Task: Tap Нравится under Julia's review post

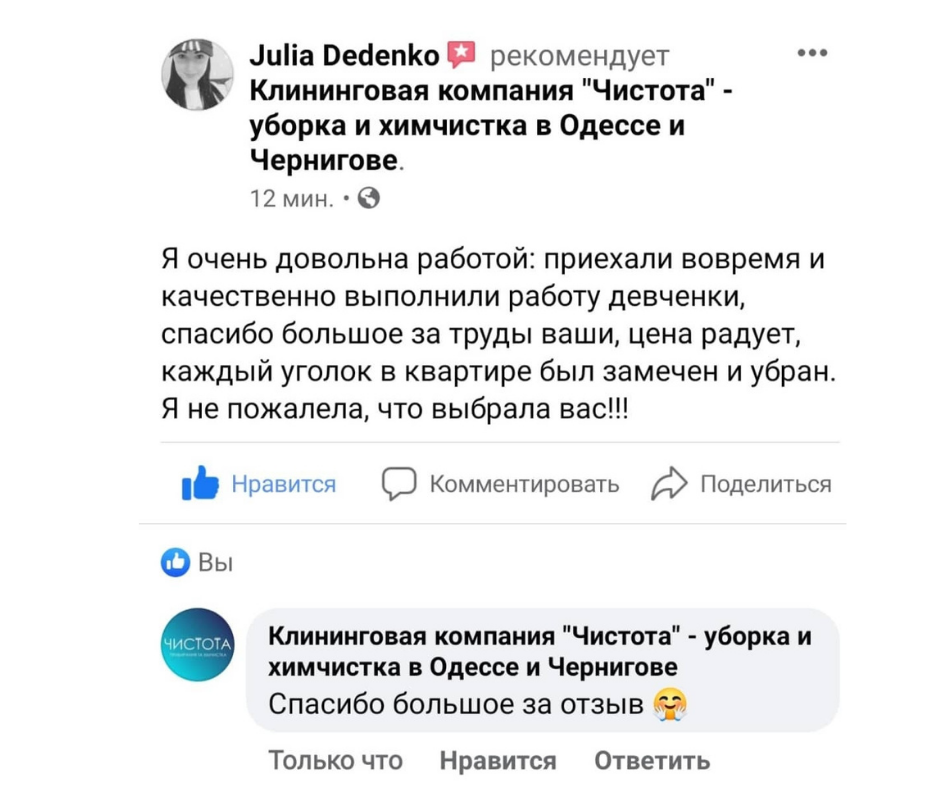Action: tap(260, 485)
